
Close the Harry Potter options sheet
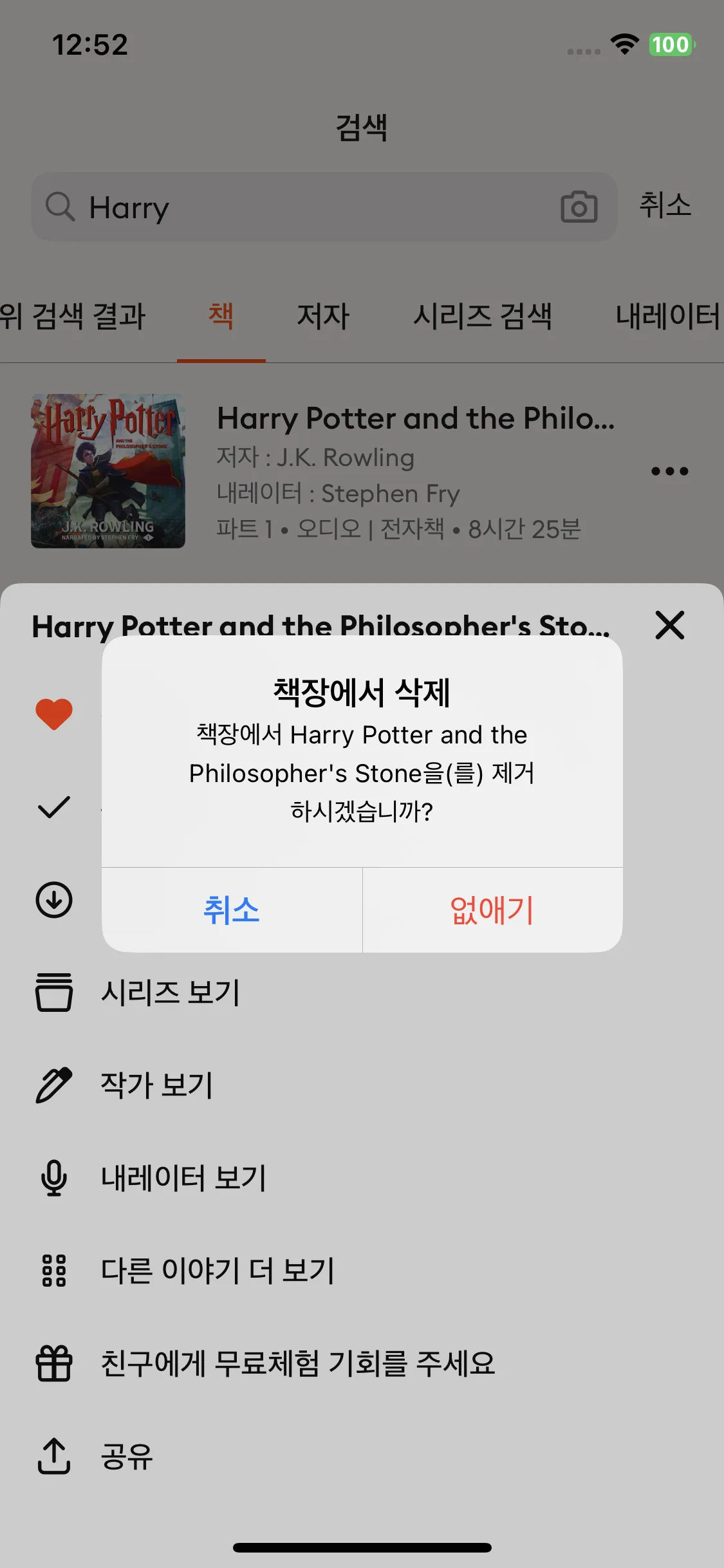pyautogui.click(x=669, y=625)
